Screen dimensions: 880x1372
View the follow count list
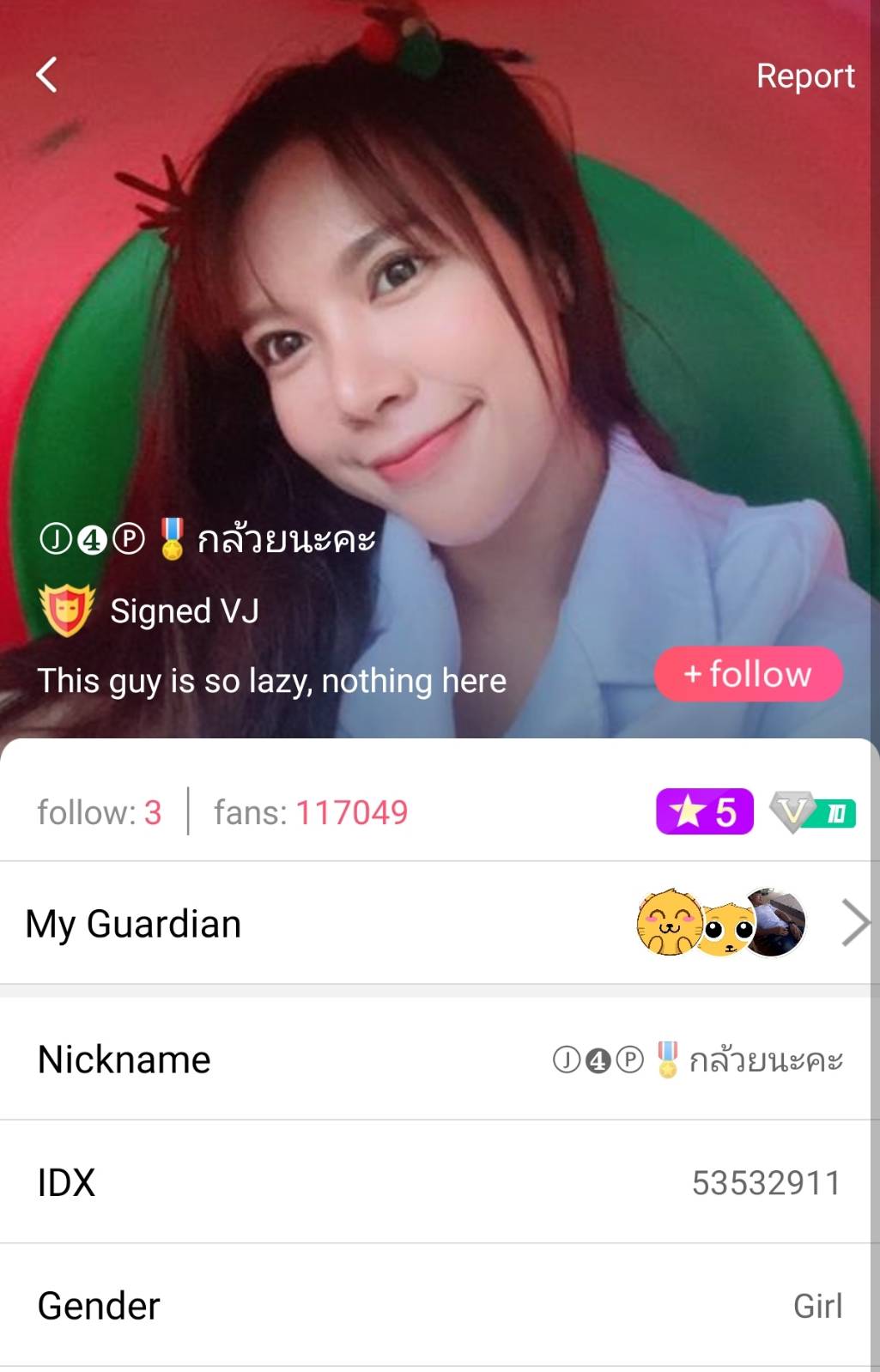pos(99,812)
